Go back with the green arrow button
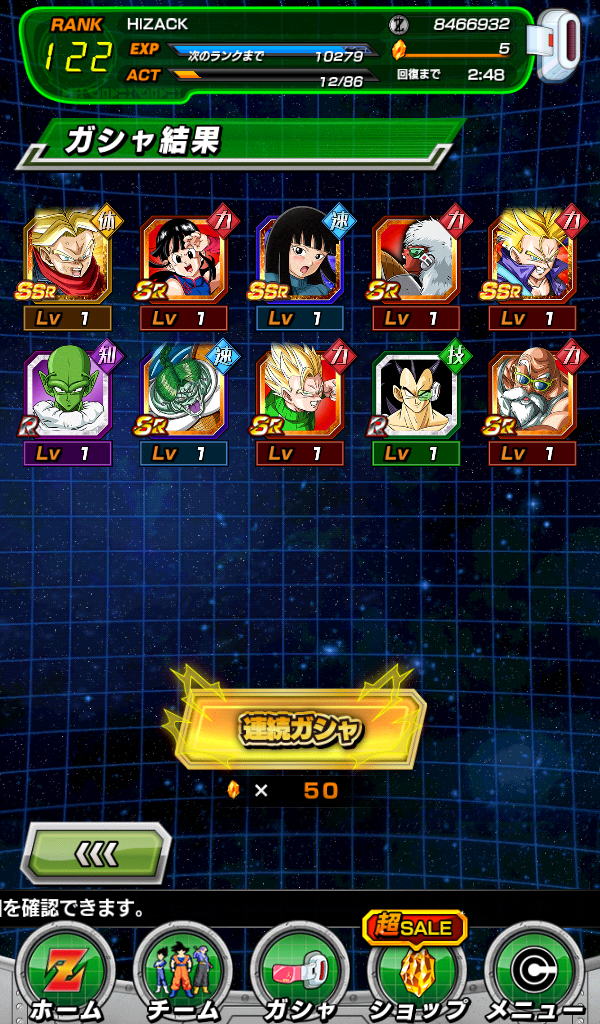600x1024 pixels. [96, 853]
